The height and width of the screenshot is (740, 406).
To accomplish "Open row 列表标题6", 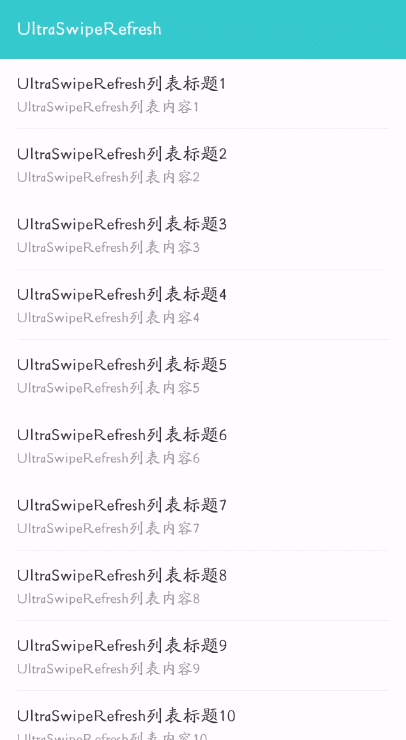I will 203,446.
